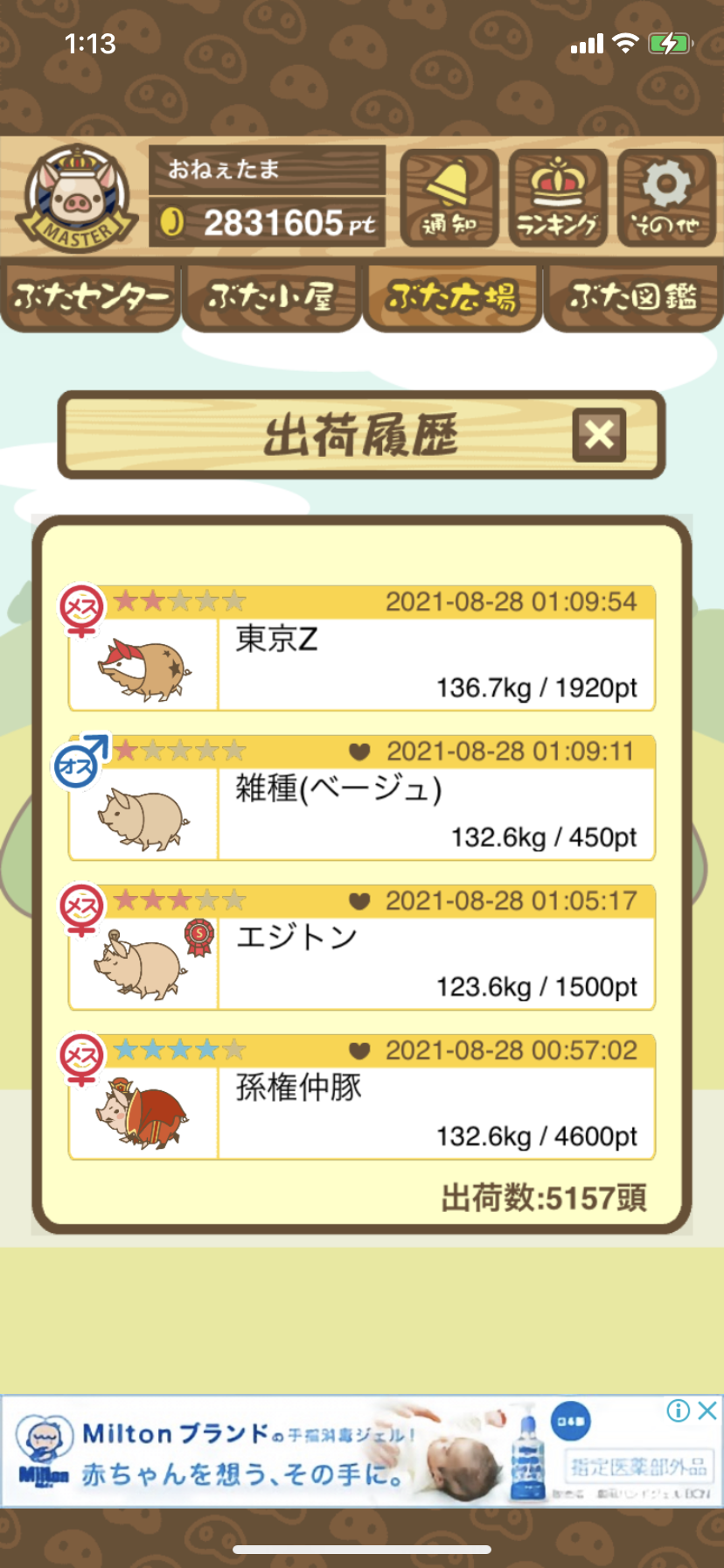This screenshot has height=1568, width=724.
Task: Dismiss the ad with the X icon
Action: (x=707, y=1410)
